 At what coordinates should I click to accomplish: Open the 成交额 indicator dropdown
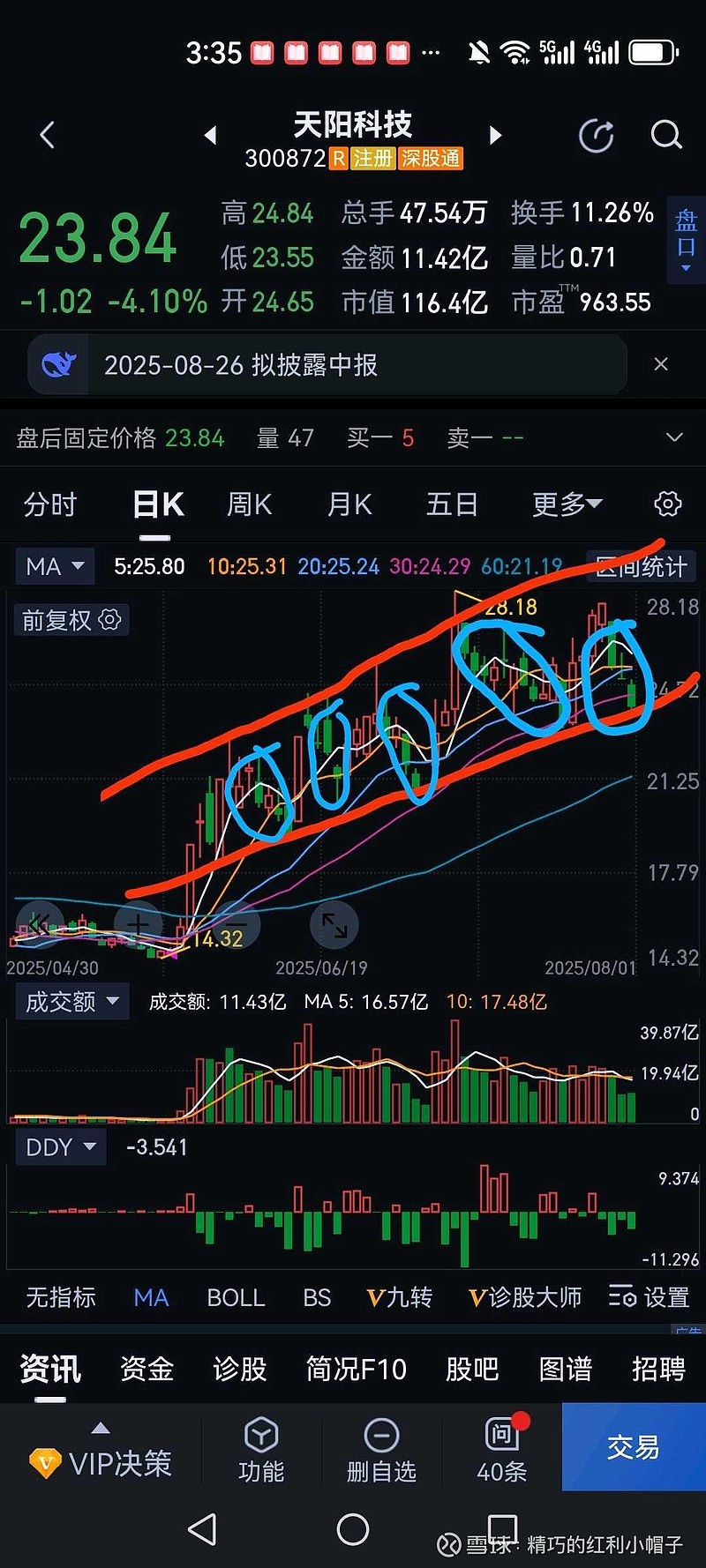tap(72, 1002)
